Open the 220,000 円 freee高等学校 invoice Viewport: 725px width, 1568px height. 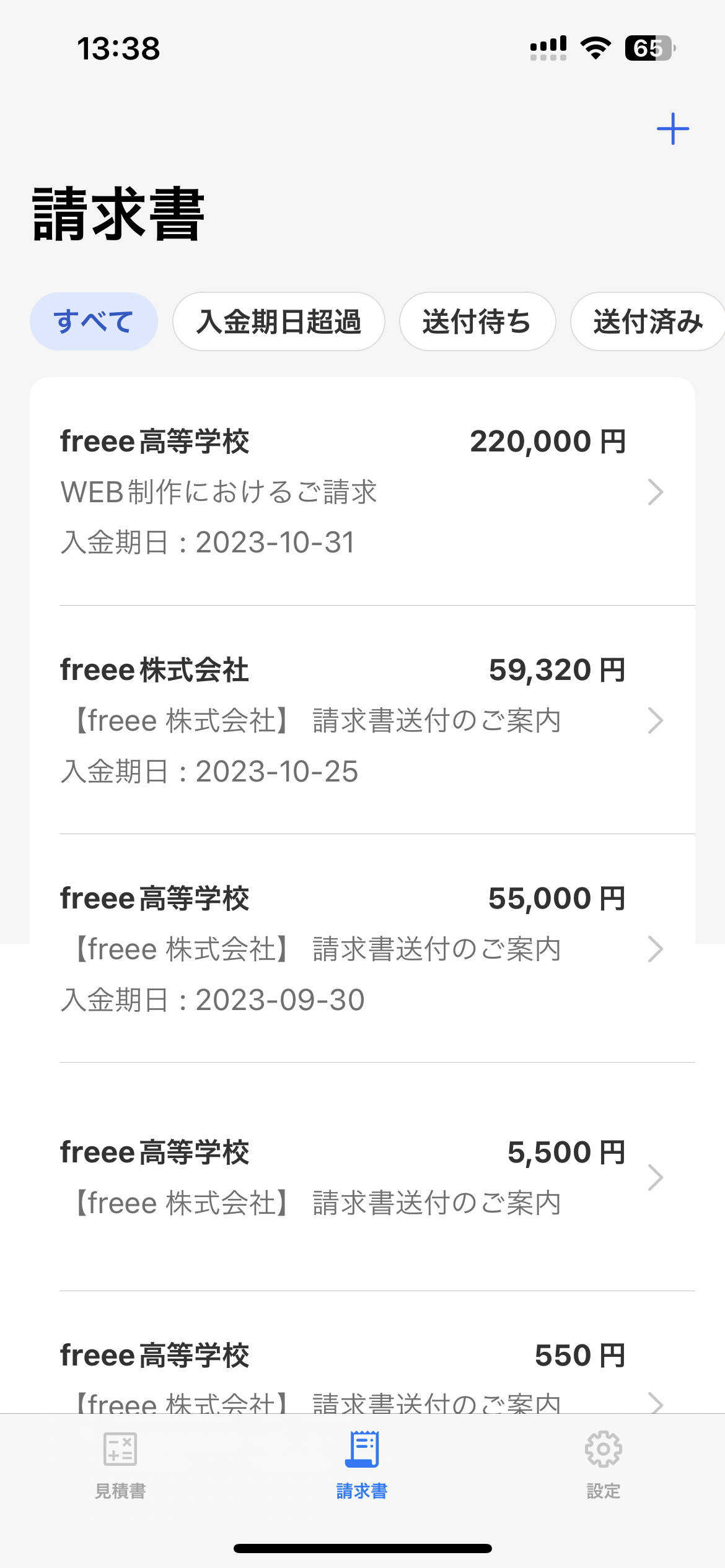(x=362, y=492)
